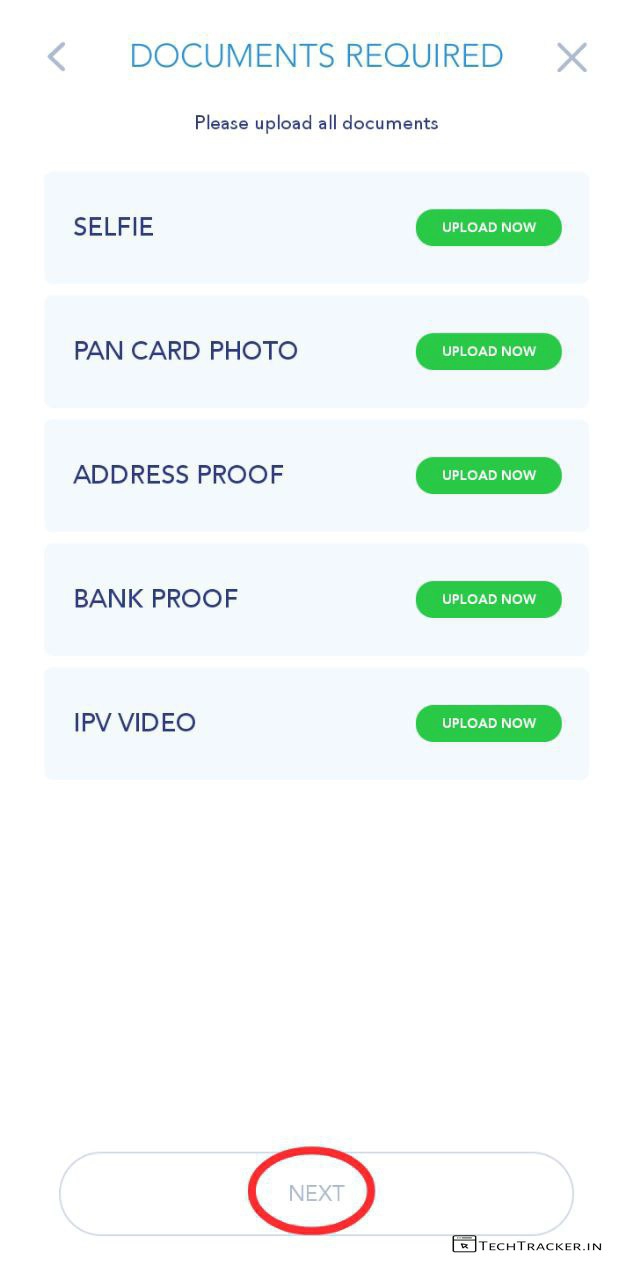Viewport: 633px width, 1280px height.
Task: Upload the PAN card photo
Action: tap(488, 351)
